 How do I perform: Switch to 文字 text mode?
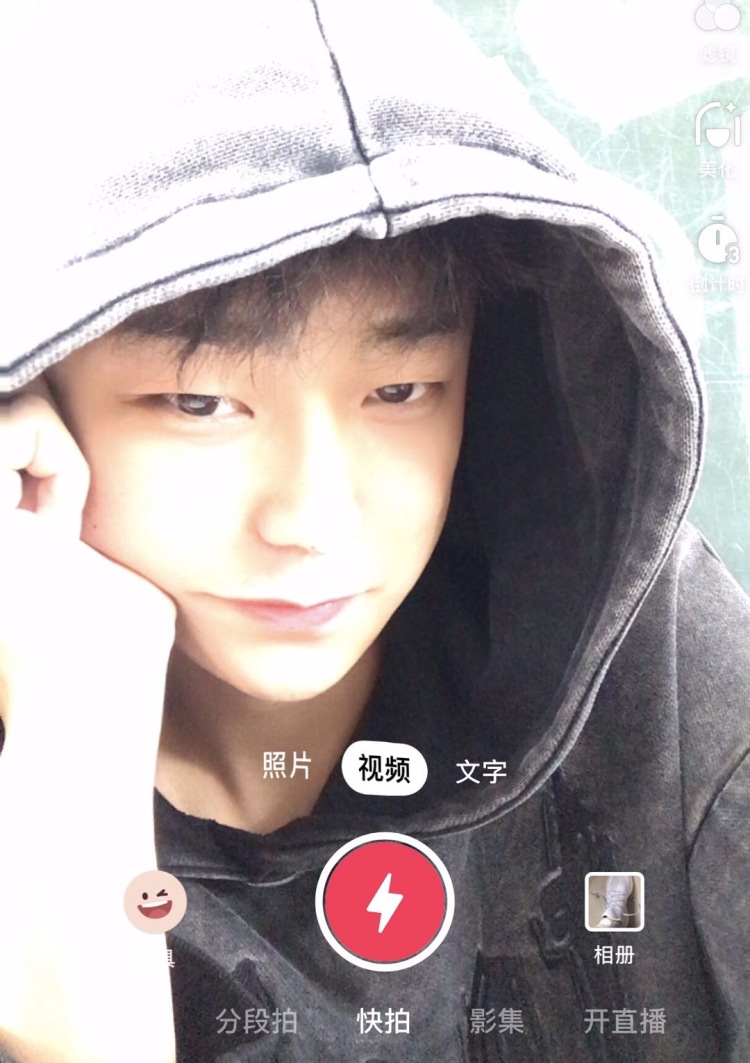point(481,771)
